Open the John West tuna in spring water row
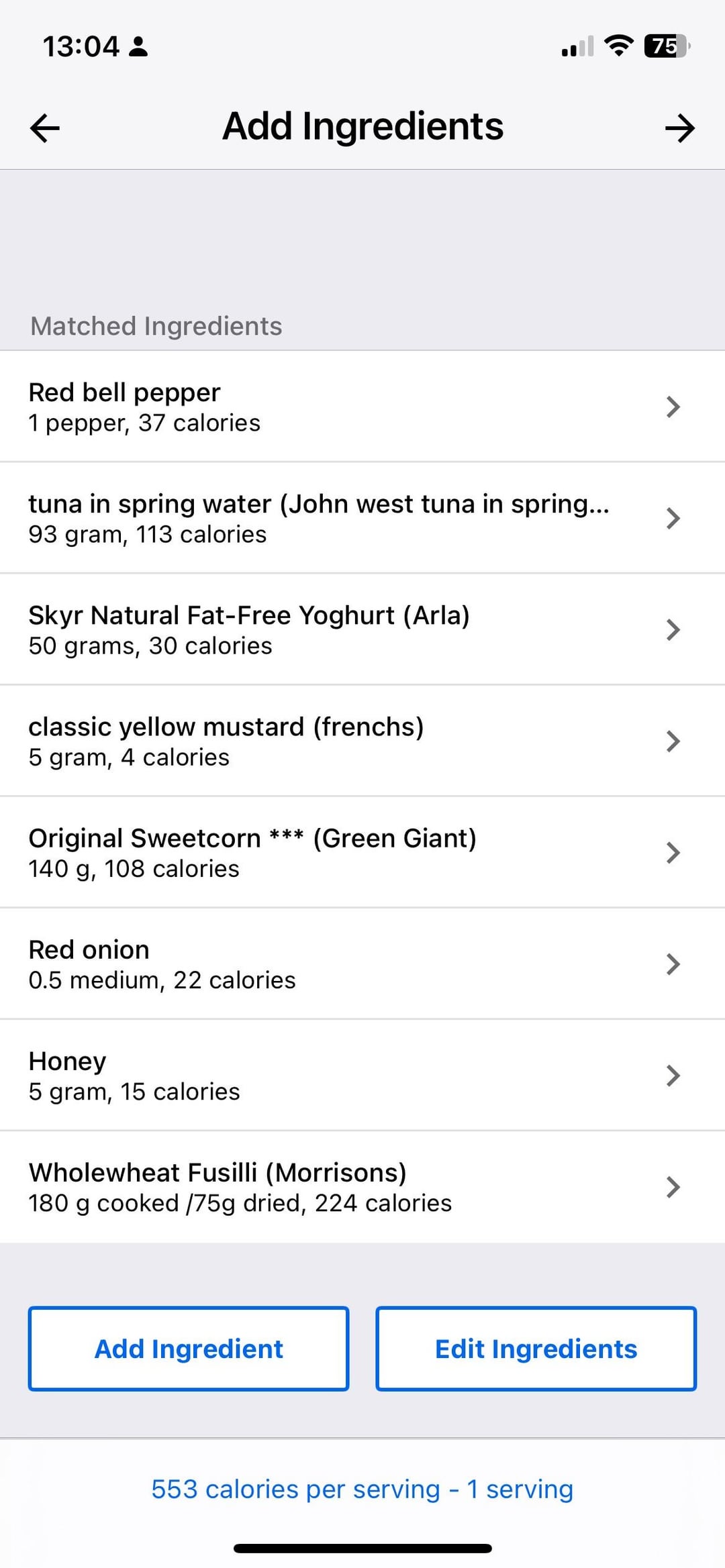 362,518
